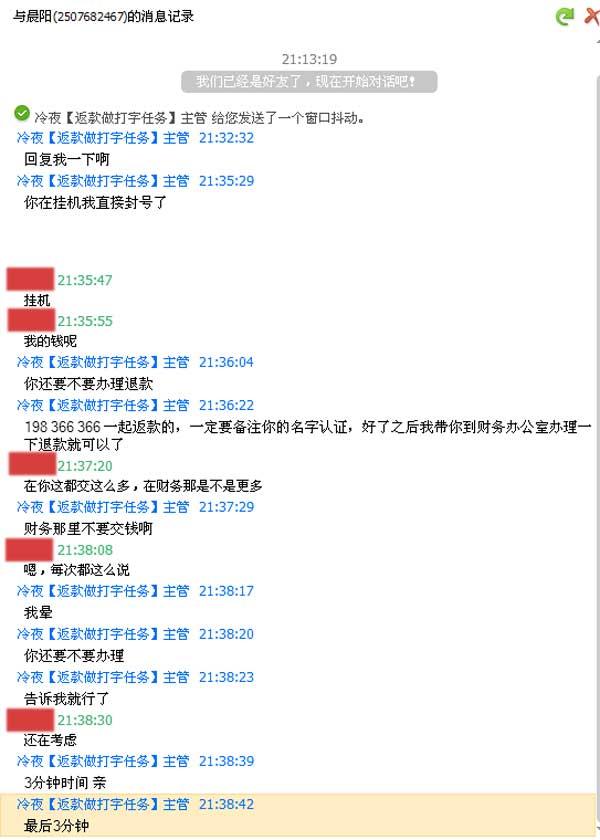Refresh the message record with green arrow

click(566, 16)
